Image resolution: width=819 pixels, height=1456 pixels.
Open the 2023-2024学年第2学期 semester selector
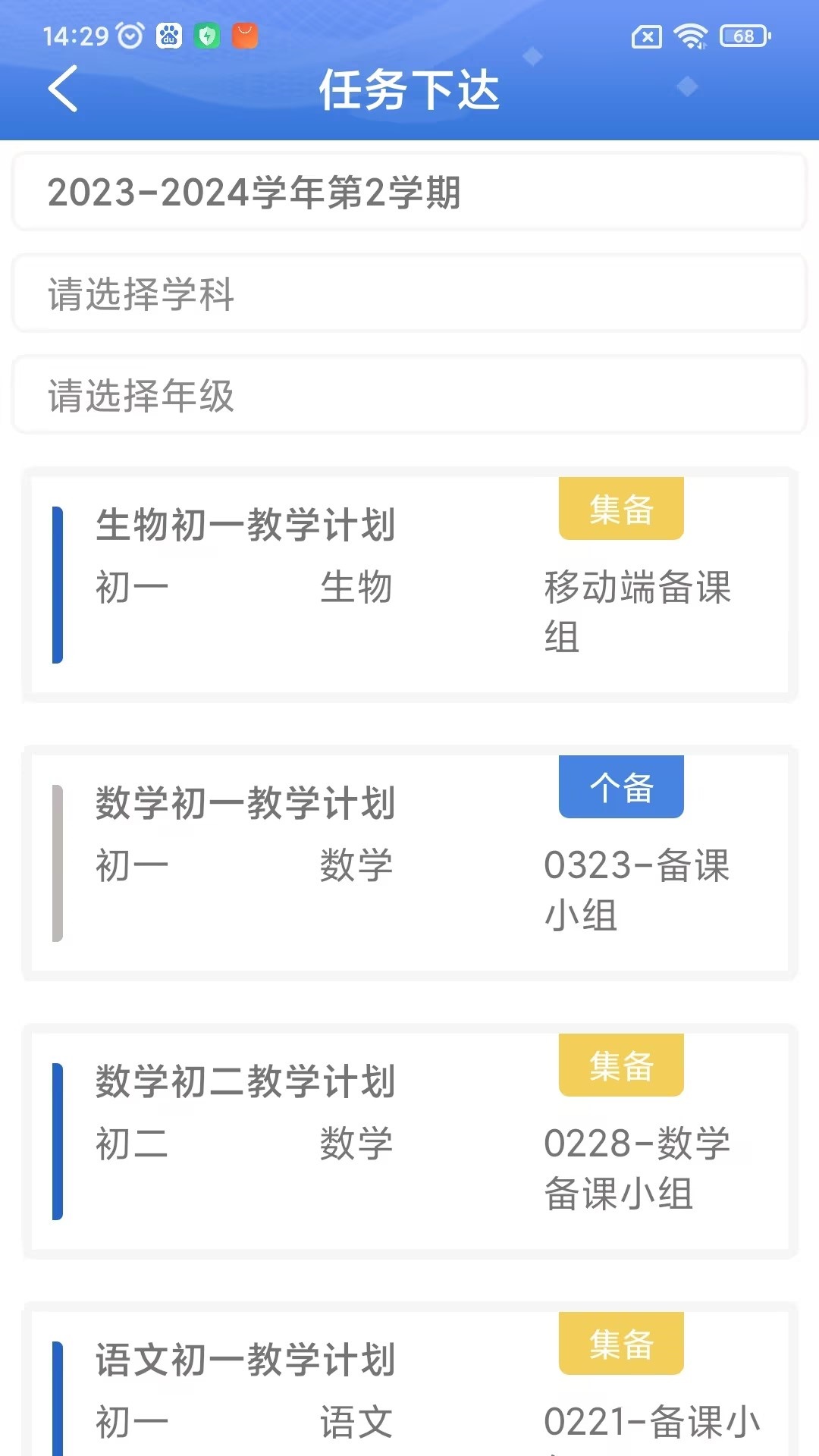tap(409, 191)
